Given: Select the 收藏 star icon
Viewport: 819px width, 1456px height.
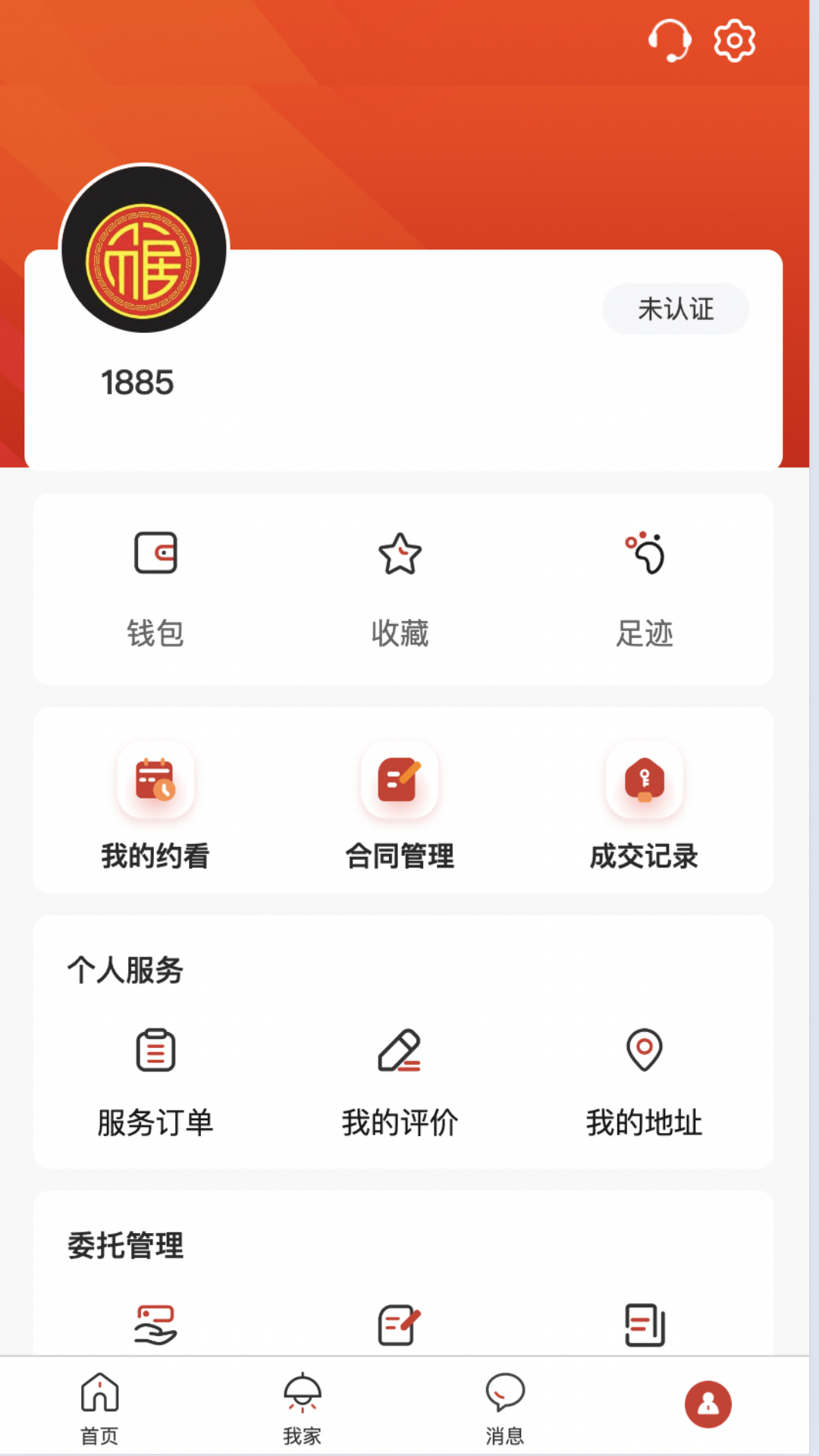Looking at the screenshot, I should click(400, 553).
